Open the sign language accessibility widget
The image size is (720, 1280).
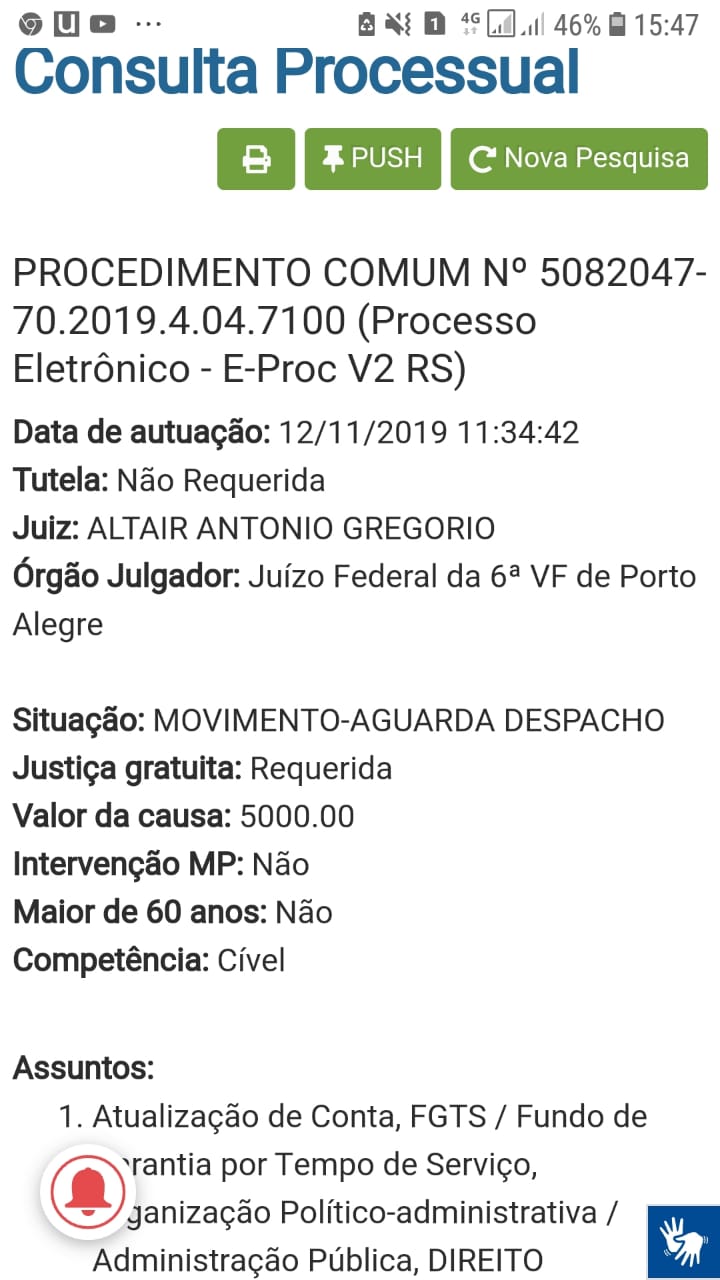pos(684,1241)
